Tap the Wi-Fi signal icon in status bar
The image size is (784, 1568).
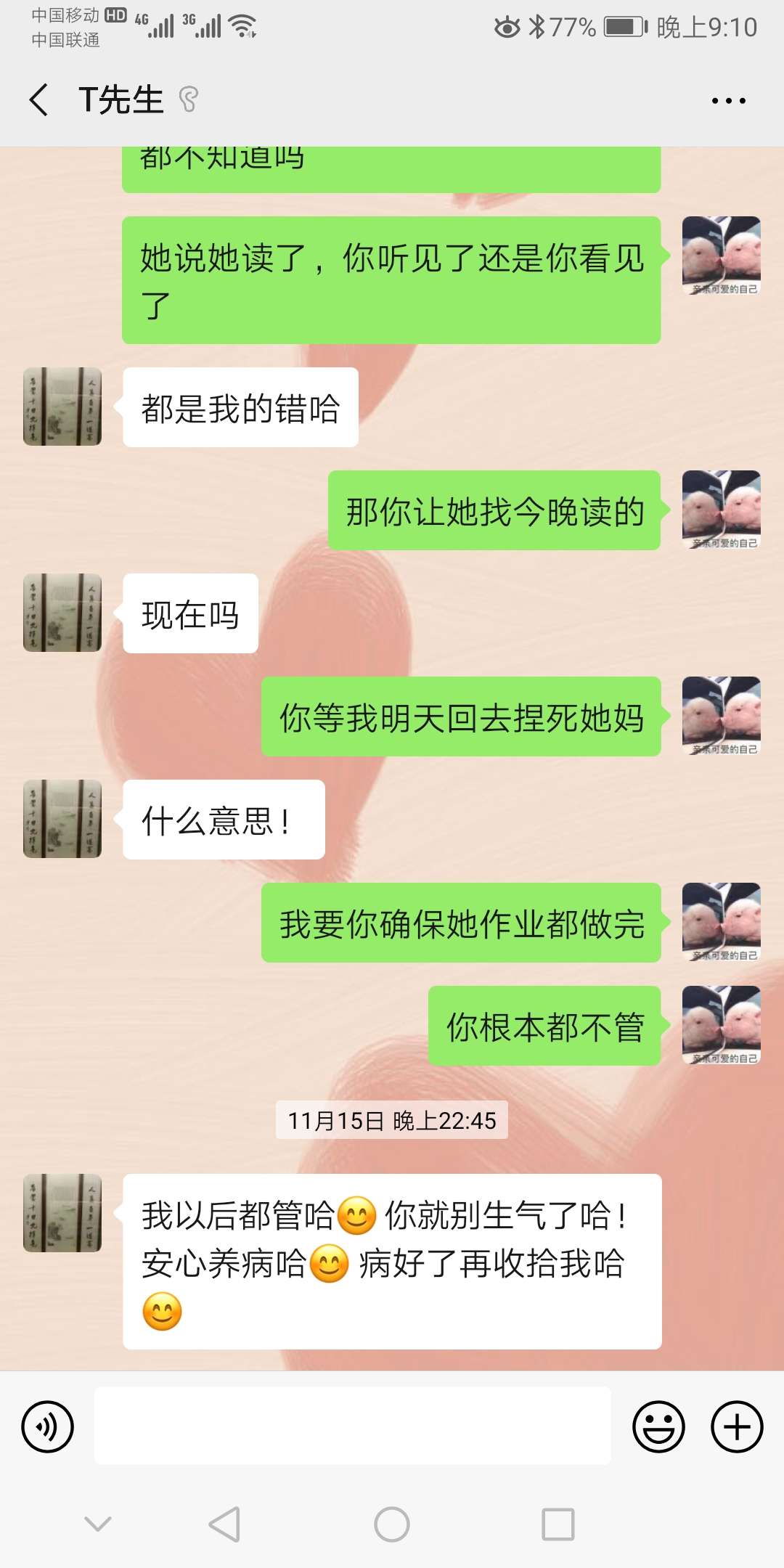[242, 25]
